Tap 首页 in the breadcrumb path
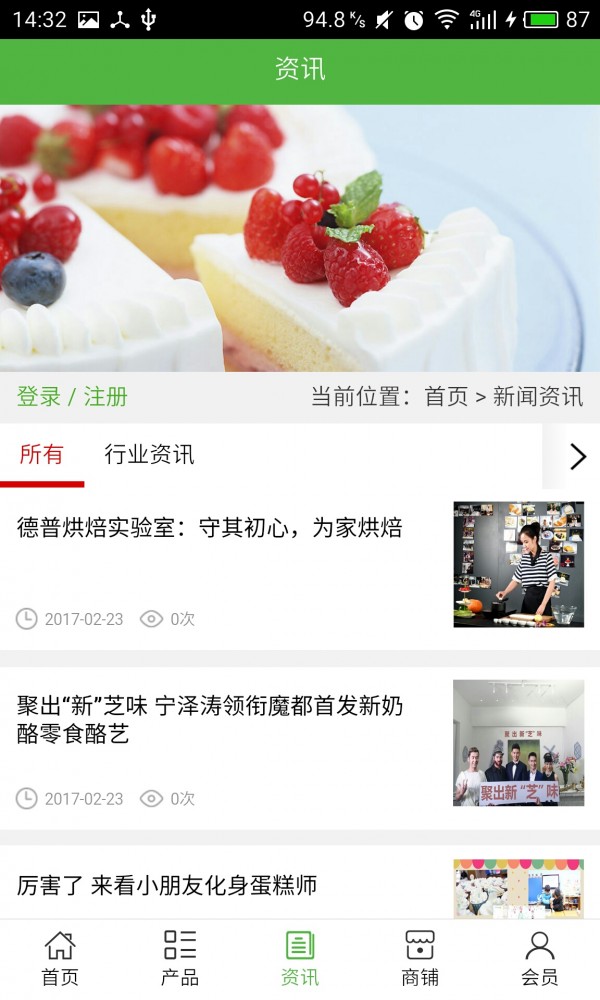The image size is (600, 1000). [x=446, y=397]
